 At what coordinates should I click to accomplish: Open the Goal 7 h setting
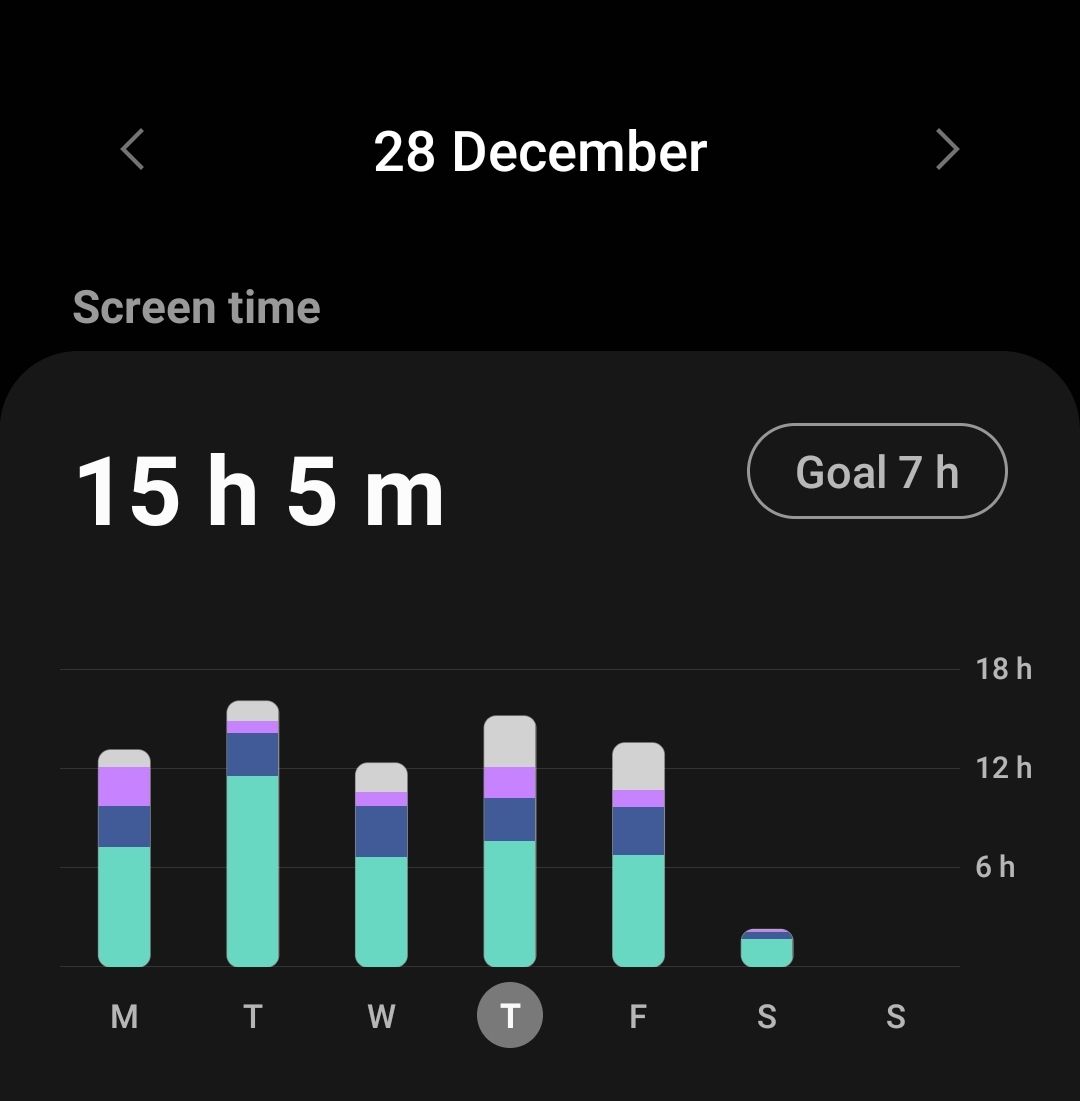click(877, 472)
